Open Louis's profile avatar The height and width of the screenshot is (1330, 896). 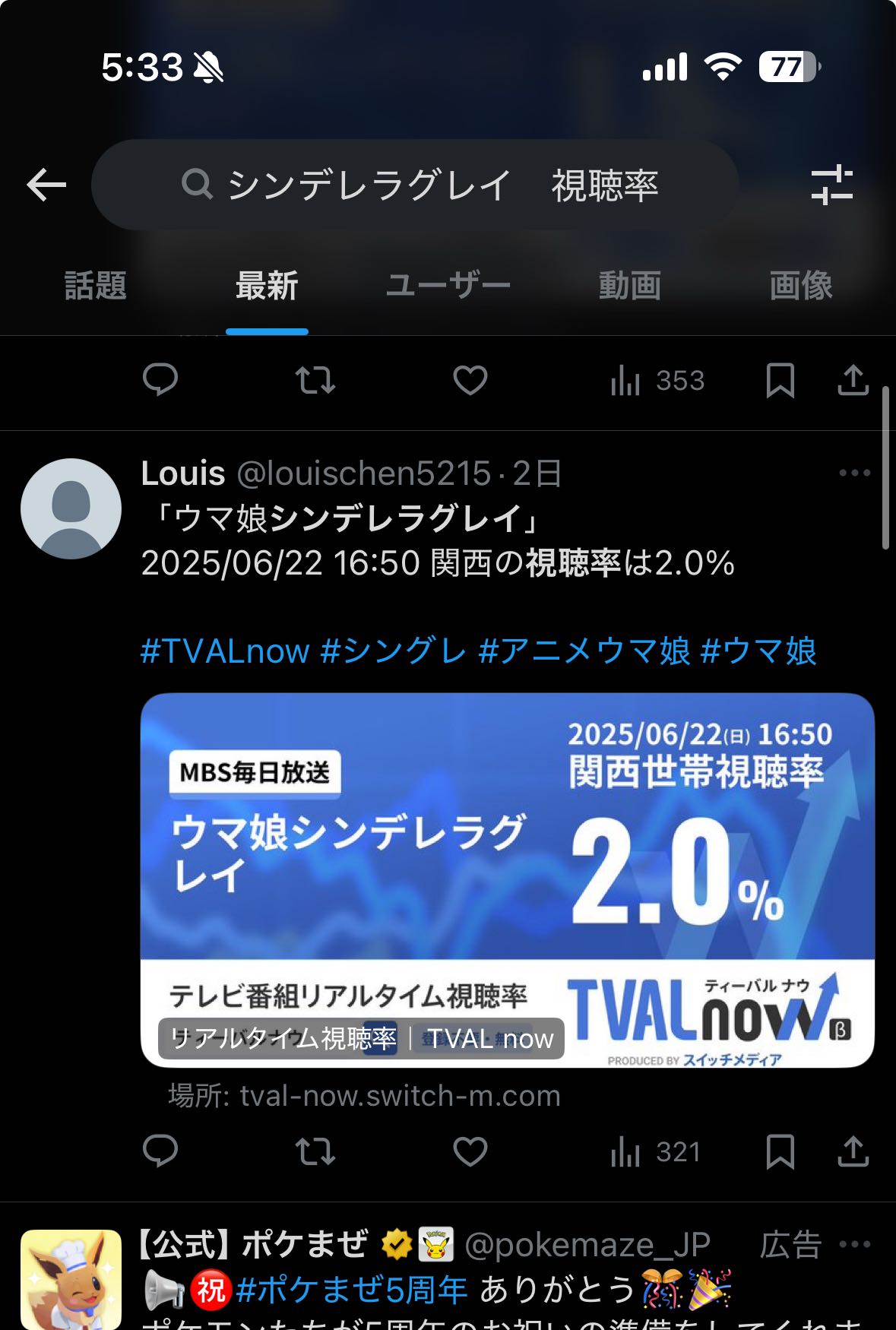pos(71,508)
